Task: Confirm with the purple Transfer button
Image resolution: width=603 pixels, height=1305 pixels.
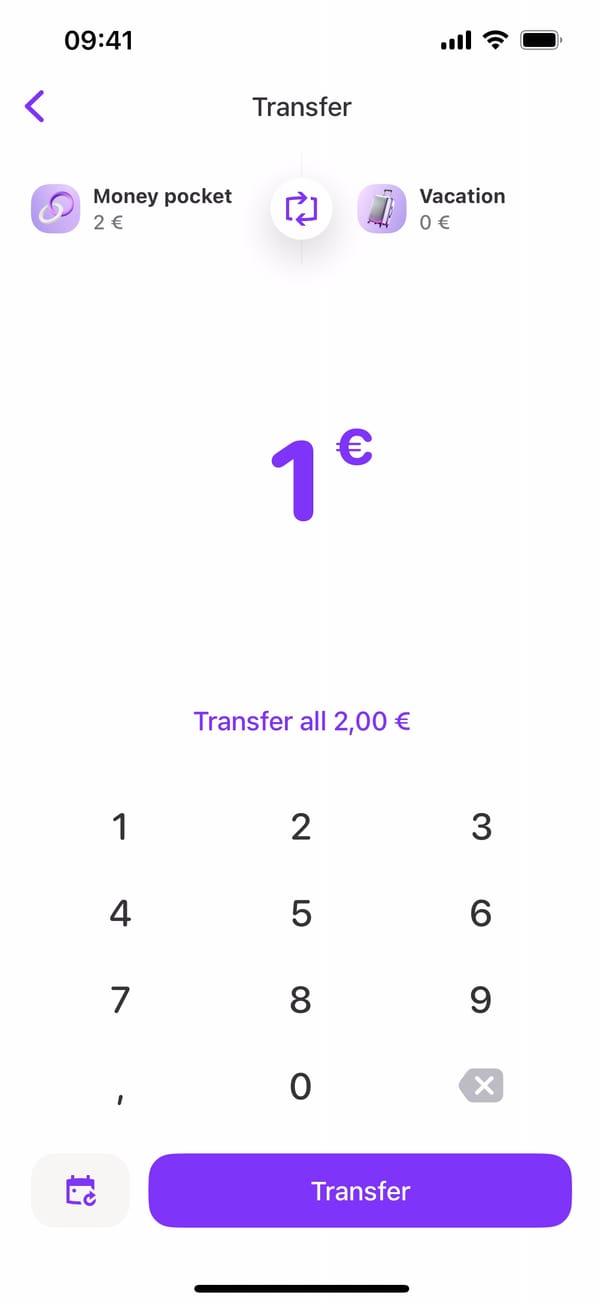Action: [x=360, y=1190]
